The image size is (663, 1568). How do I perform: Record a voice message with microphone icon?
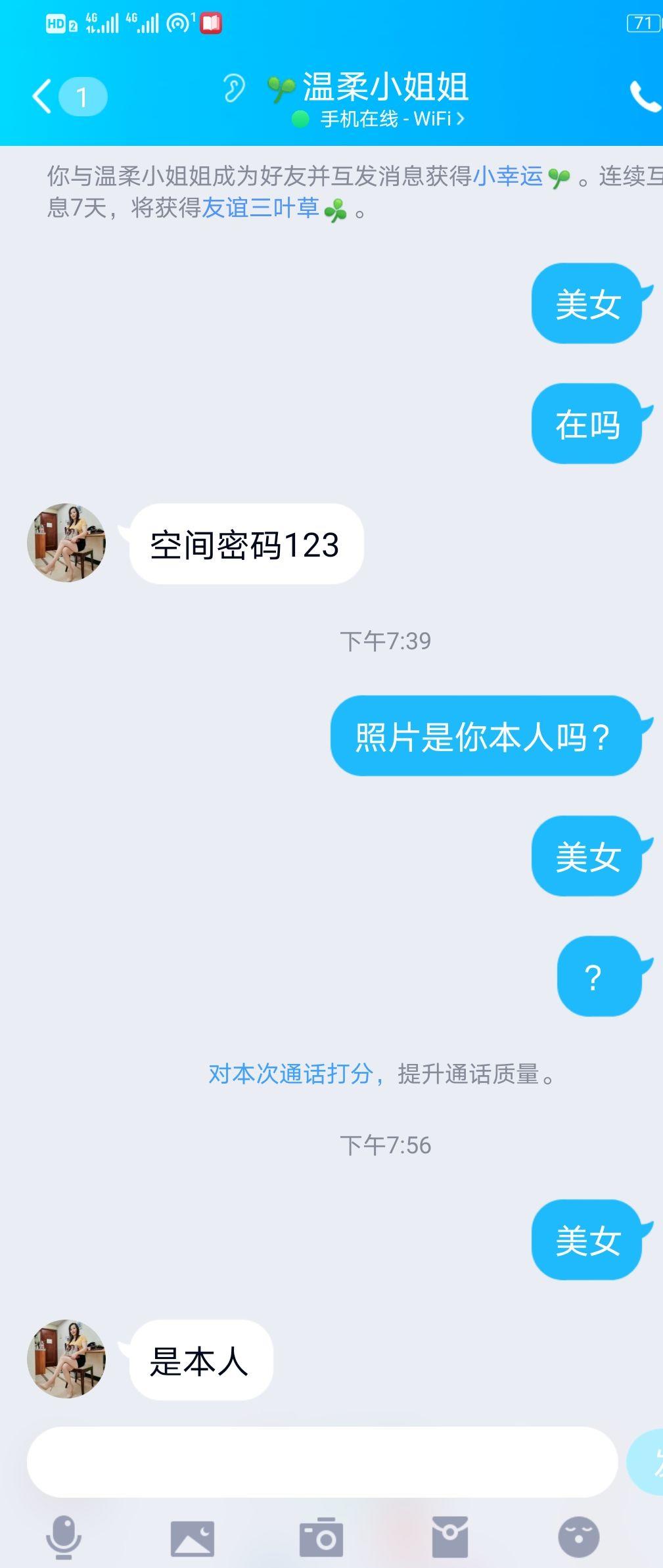pos(64,1536)
